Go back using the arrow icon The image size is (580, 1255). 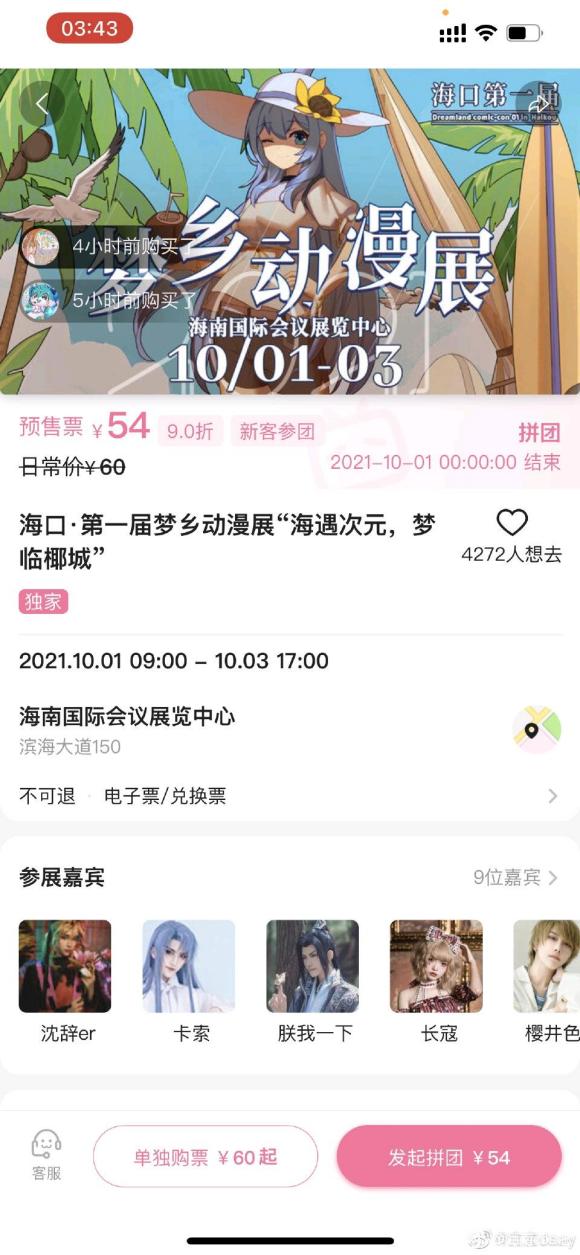click(x=42, y=103)
